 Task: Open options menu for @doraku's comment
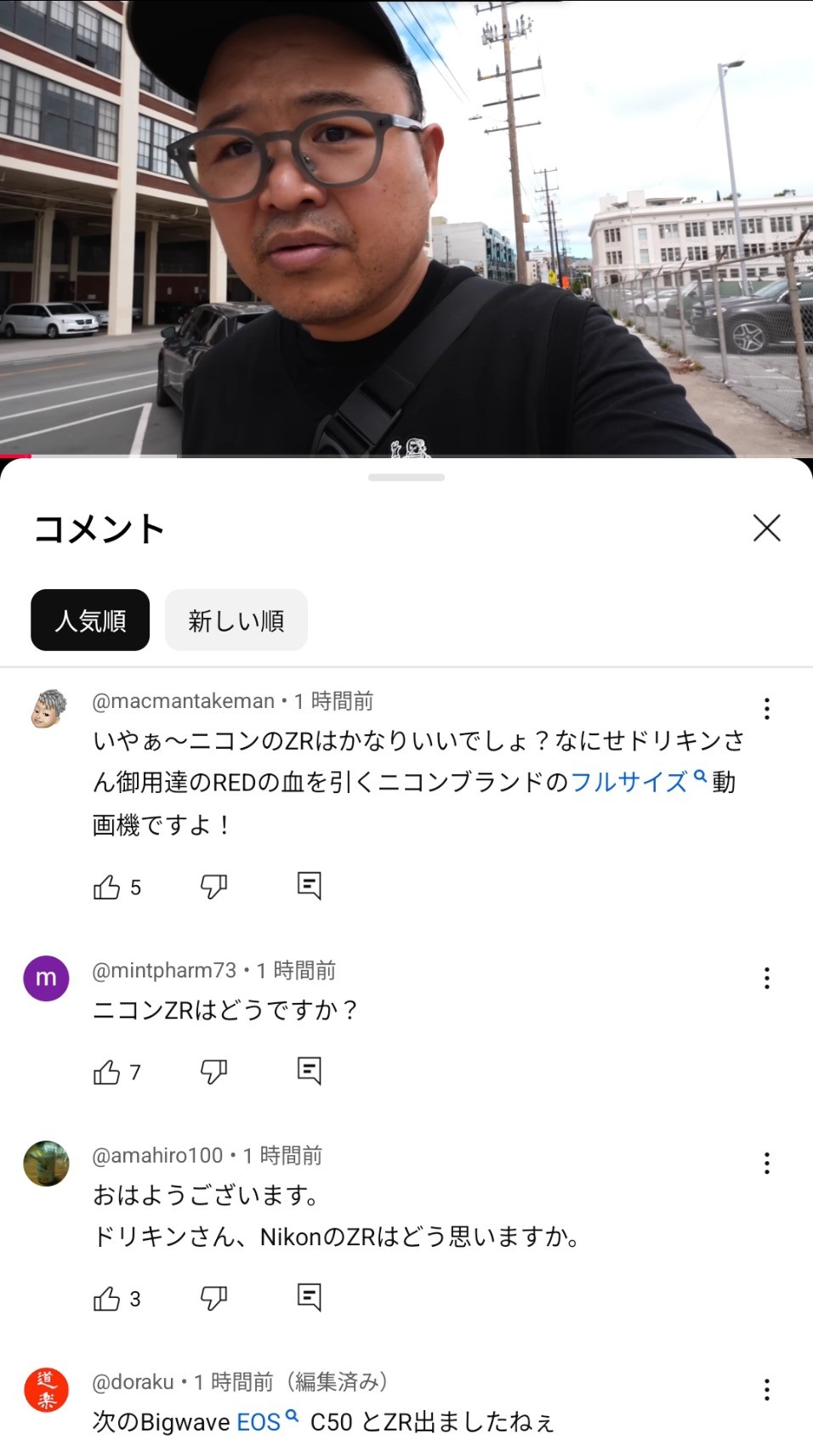coord(766,1390)
